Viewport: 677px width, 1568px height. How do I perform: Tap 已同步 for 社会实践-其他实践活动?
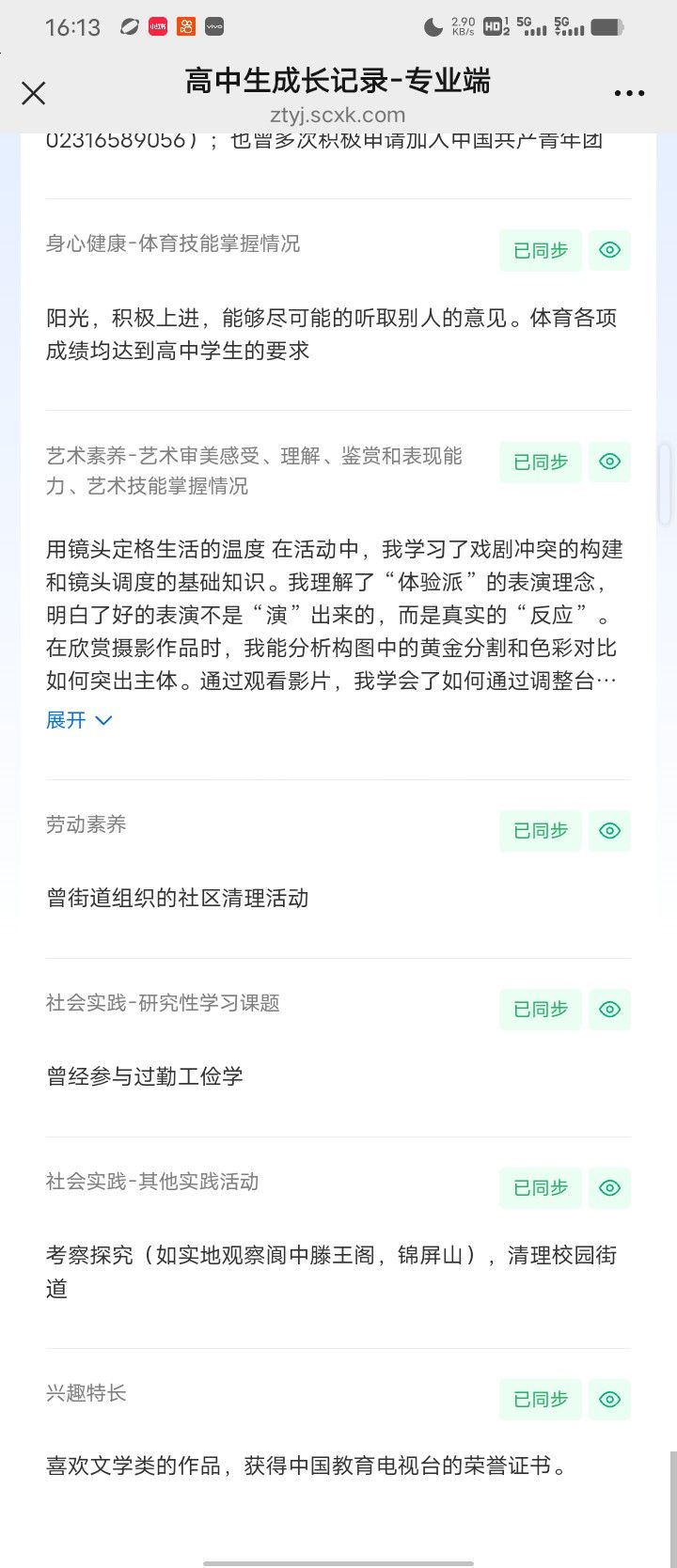click(x=541, y=1187)
